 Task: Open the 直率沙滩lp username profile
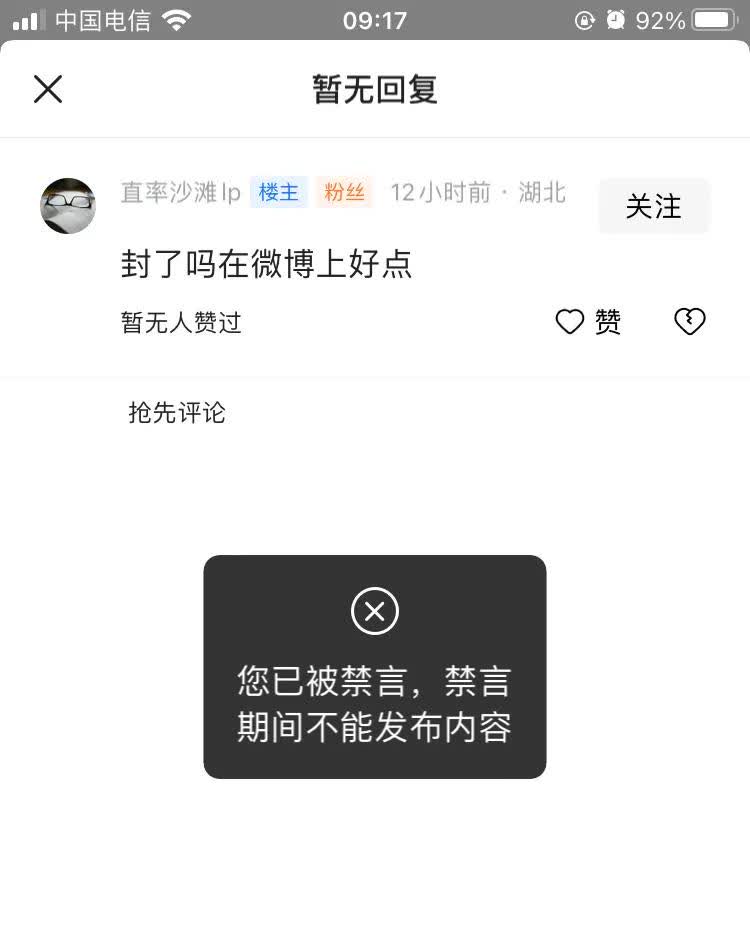(x=180, y=193)
